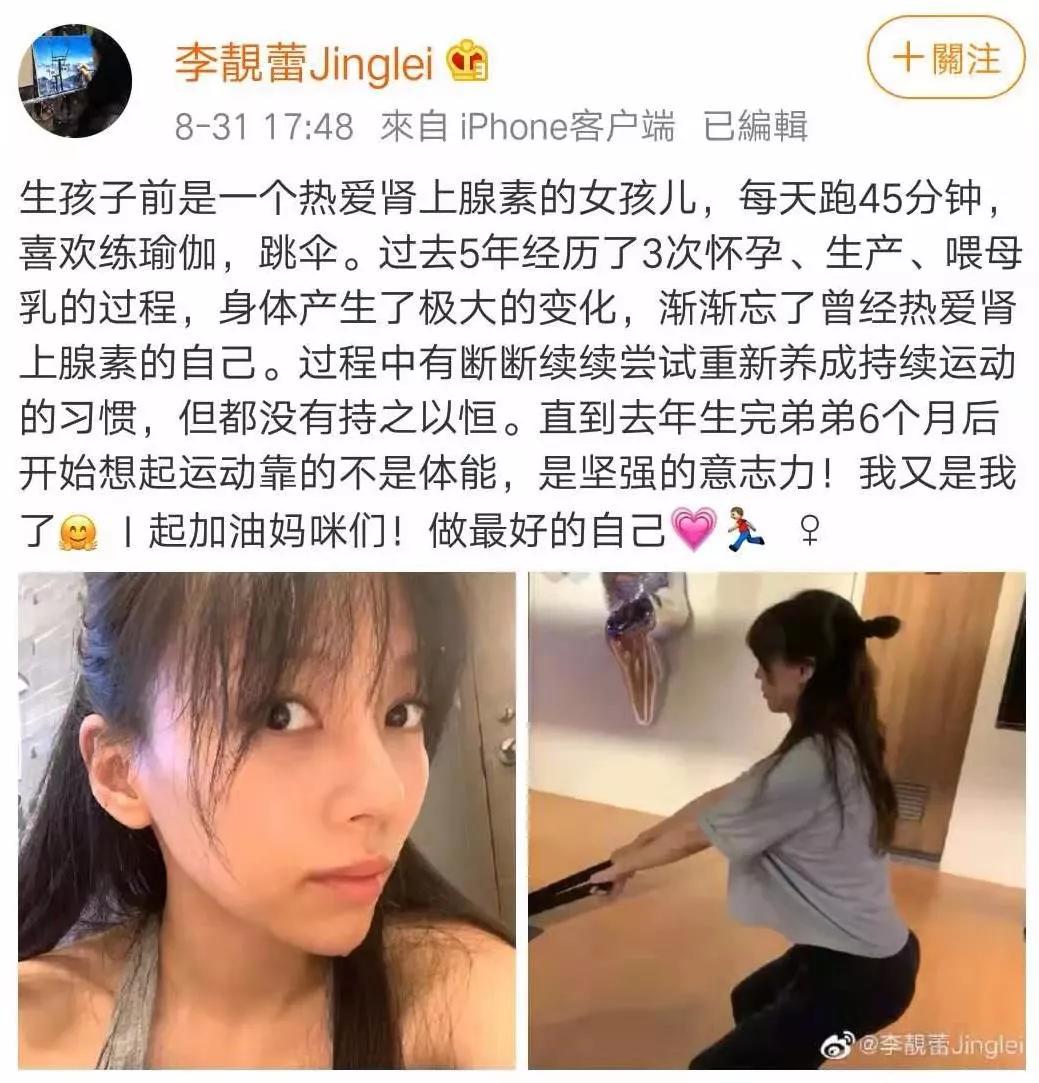Follow 李靚蕾Jinglei with the 關注 button
This screenshot has width=1039, height=1083.
click(946, 58)
